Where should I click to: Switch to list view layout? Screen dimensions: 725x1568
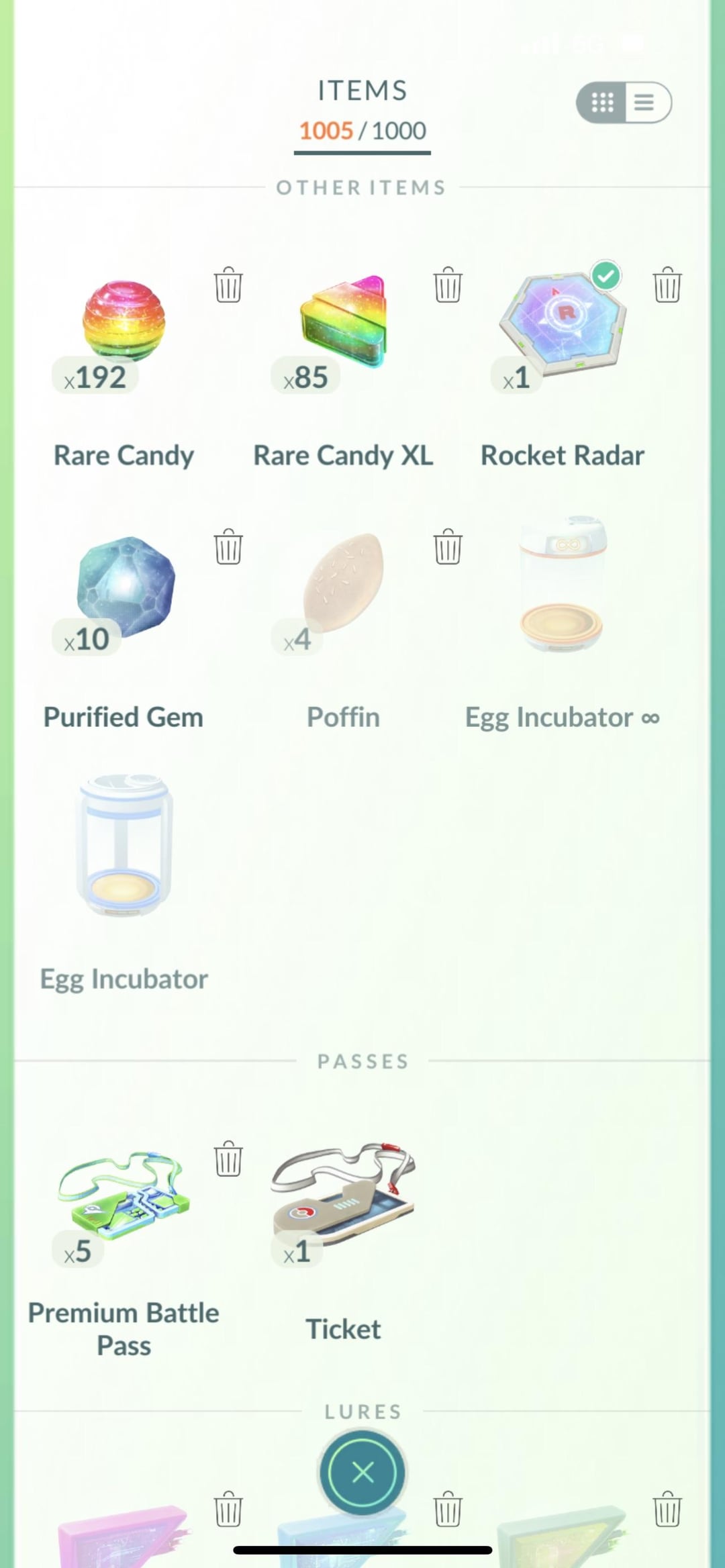click(x=645, y=102)
